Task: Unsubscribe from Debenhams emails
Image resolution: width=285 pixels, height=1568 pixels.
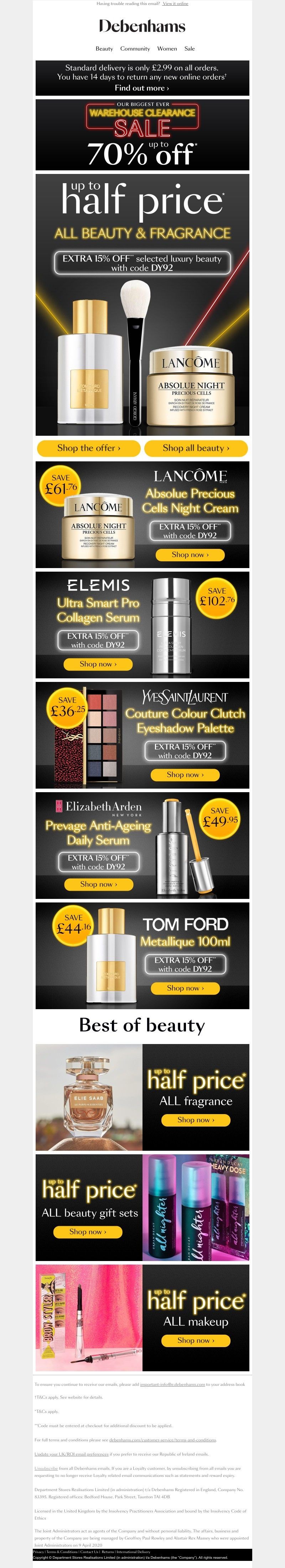Action: [46, 1468]
